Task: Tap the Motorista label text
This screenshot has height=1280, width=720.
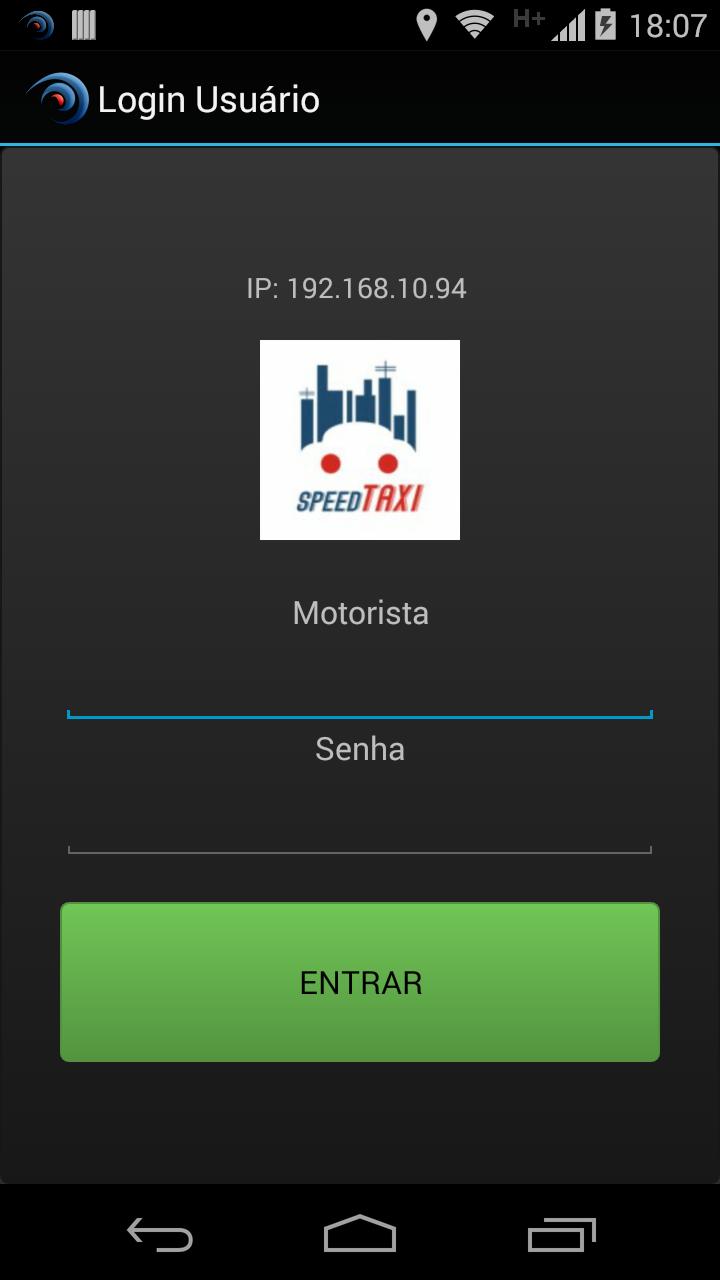Action: point(359,613)
